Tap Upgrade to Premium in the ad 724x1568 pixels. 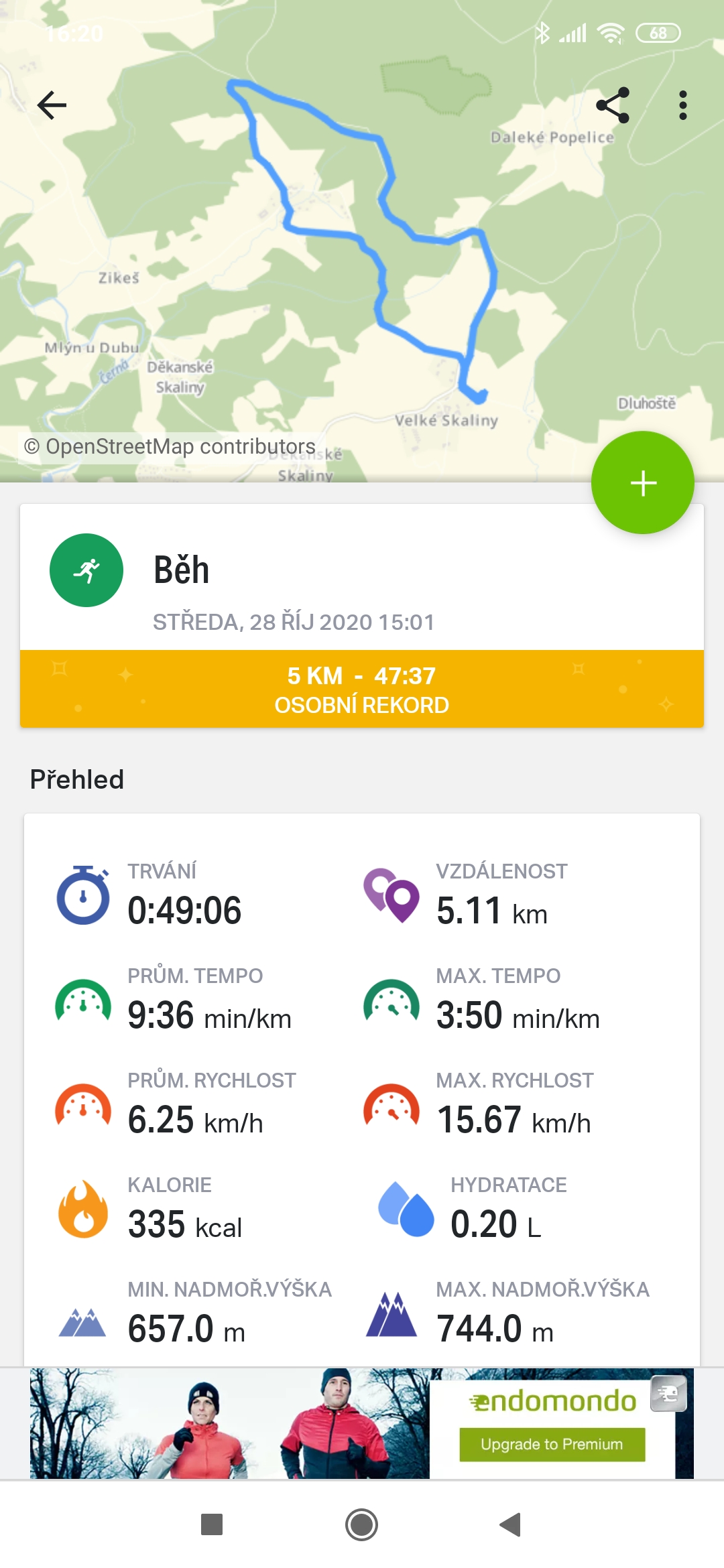552,1444
